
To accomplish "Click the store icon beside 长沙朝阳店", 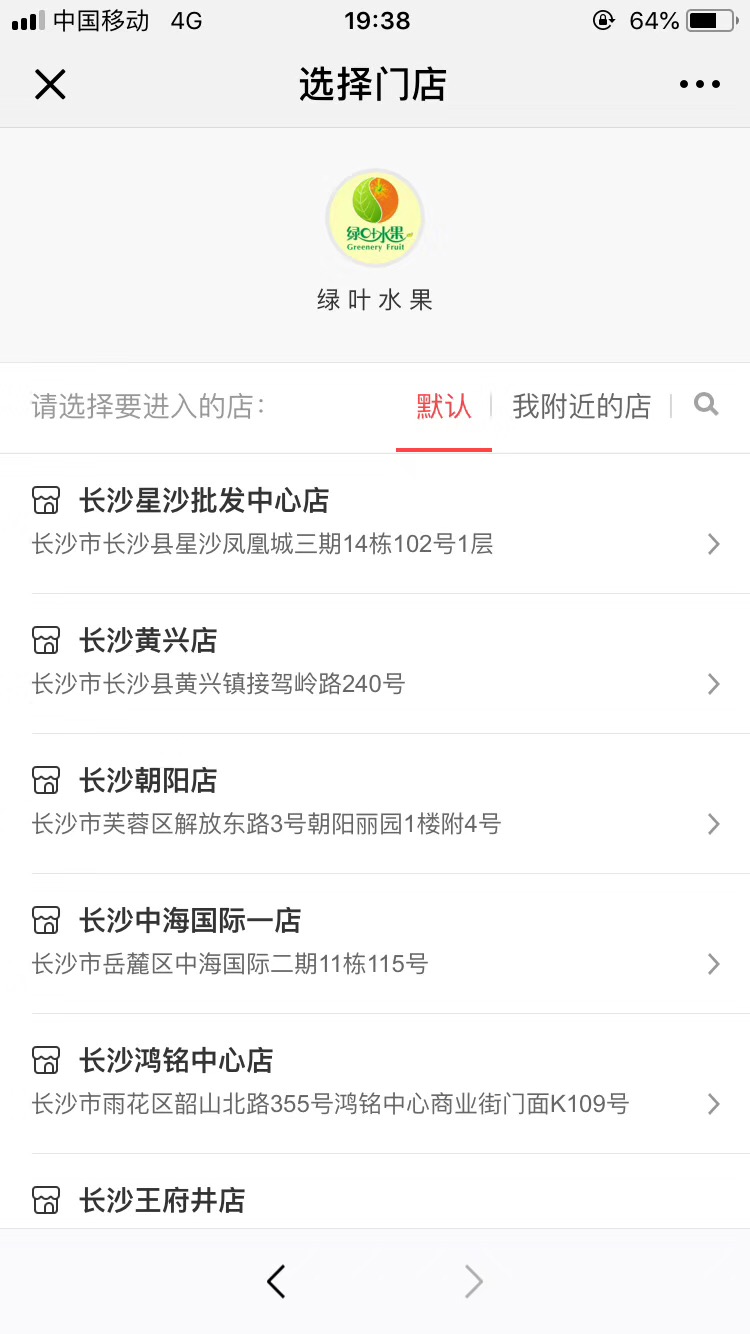I will (47, 781).
